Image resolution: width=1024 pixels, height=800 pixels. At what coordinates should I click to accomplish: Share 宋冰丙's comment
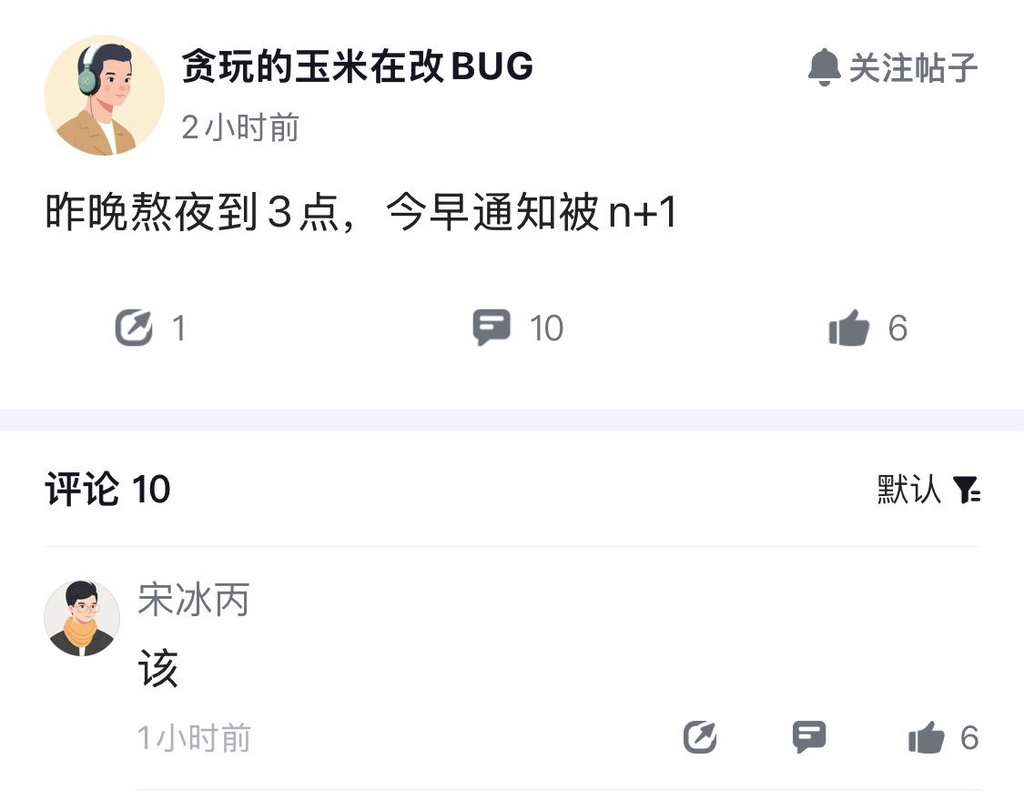point(700,738)
